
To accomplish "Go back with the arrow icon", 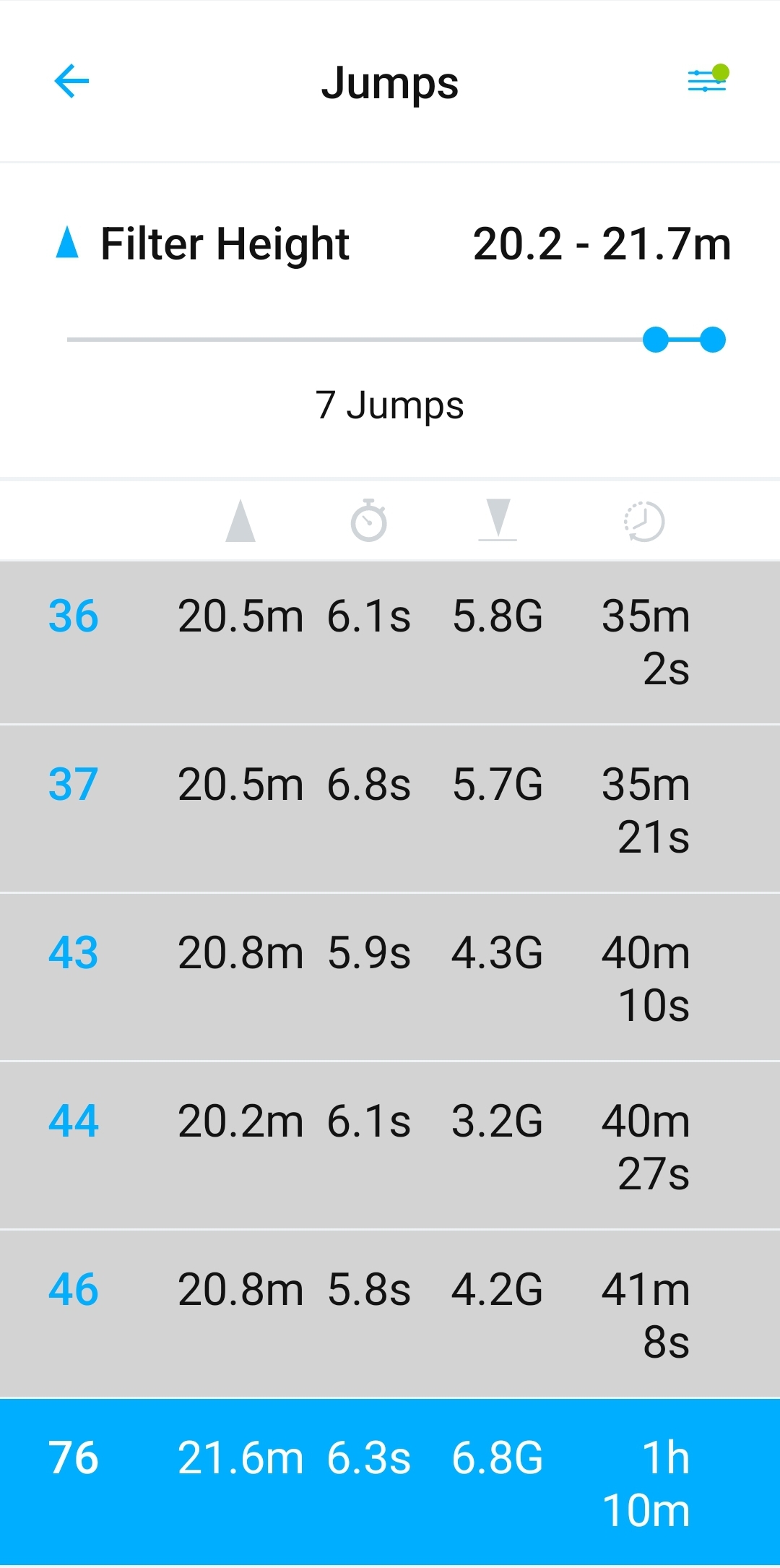I will [x=71, y=81].
